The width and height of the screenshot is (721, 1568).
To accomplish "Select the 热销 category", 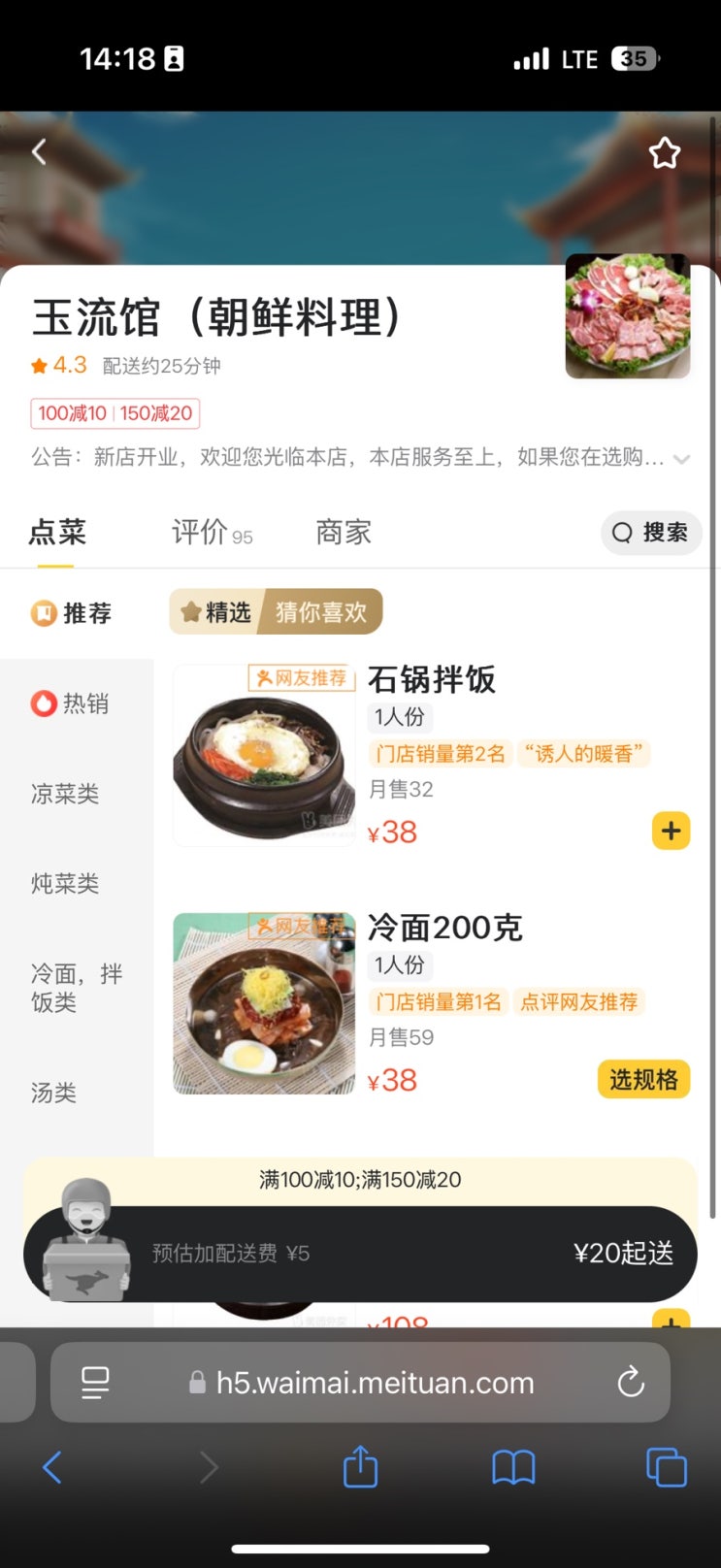I will click(71, 703).
